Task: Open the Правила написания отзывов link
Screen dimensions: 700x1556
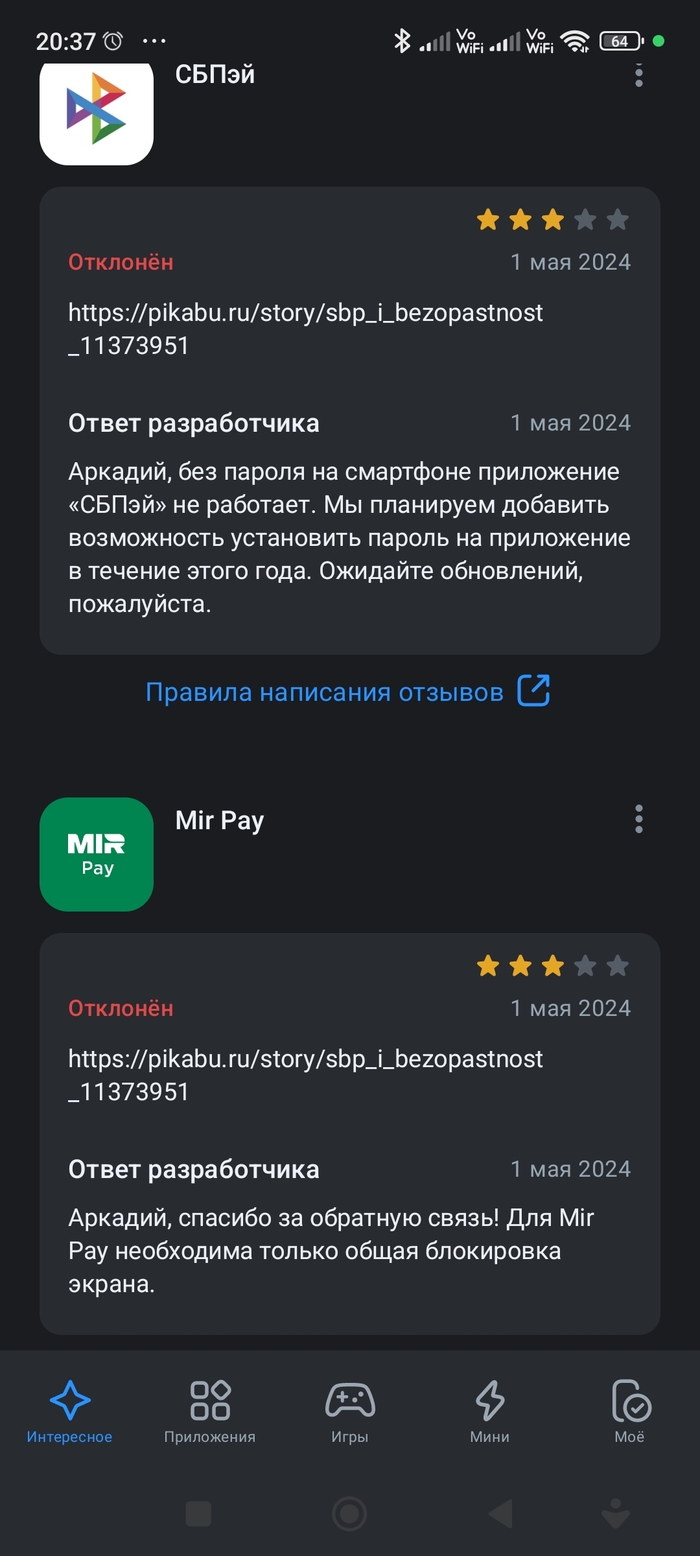Action: pos(348,692)
